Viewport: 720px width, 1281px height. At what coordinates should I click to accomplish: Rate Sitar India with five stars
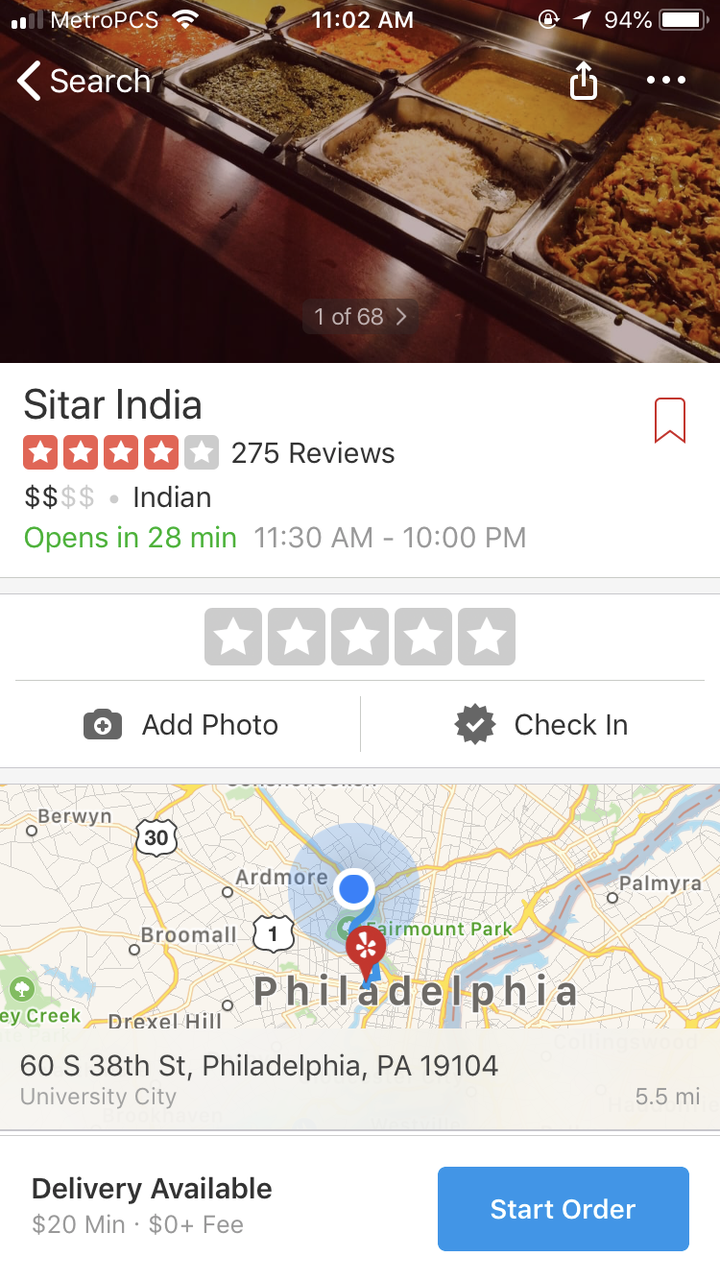[x=487, y=637]
